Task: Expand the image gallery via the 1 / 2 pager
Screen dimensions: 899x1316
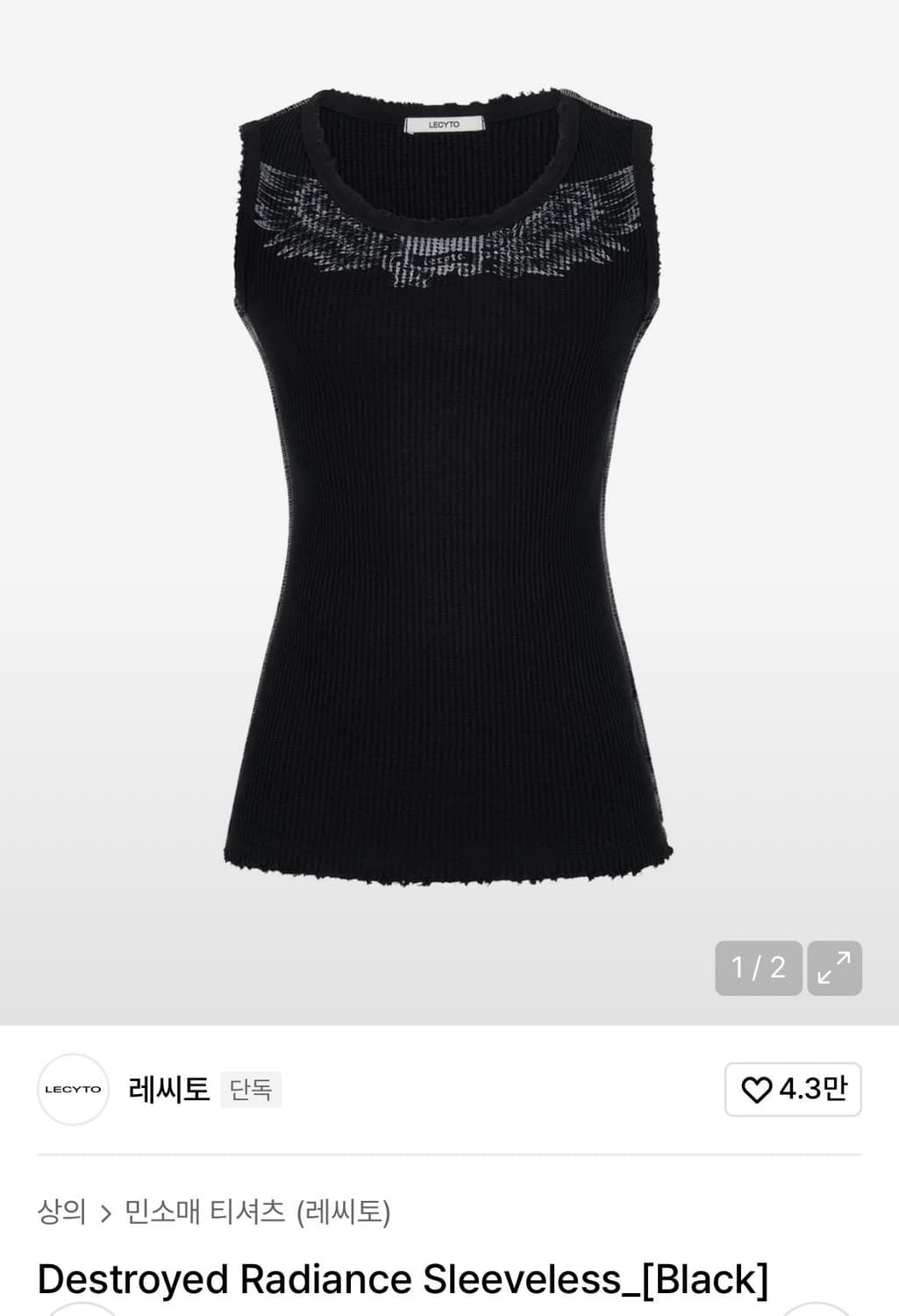Action: 759,969
